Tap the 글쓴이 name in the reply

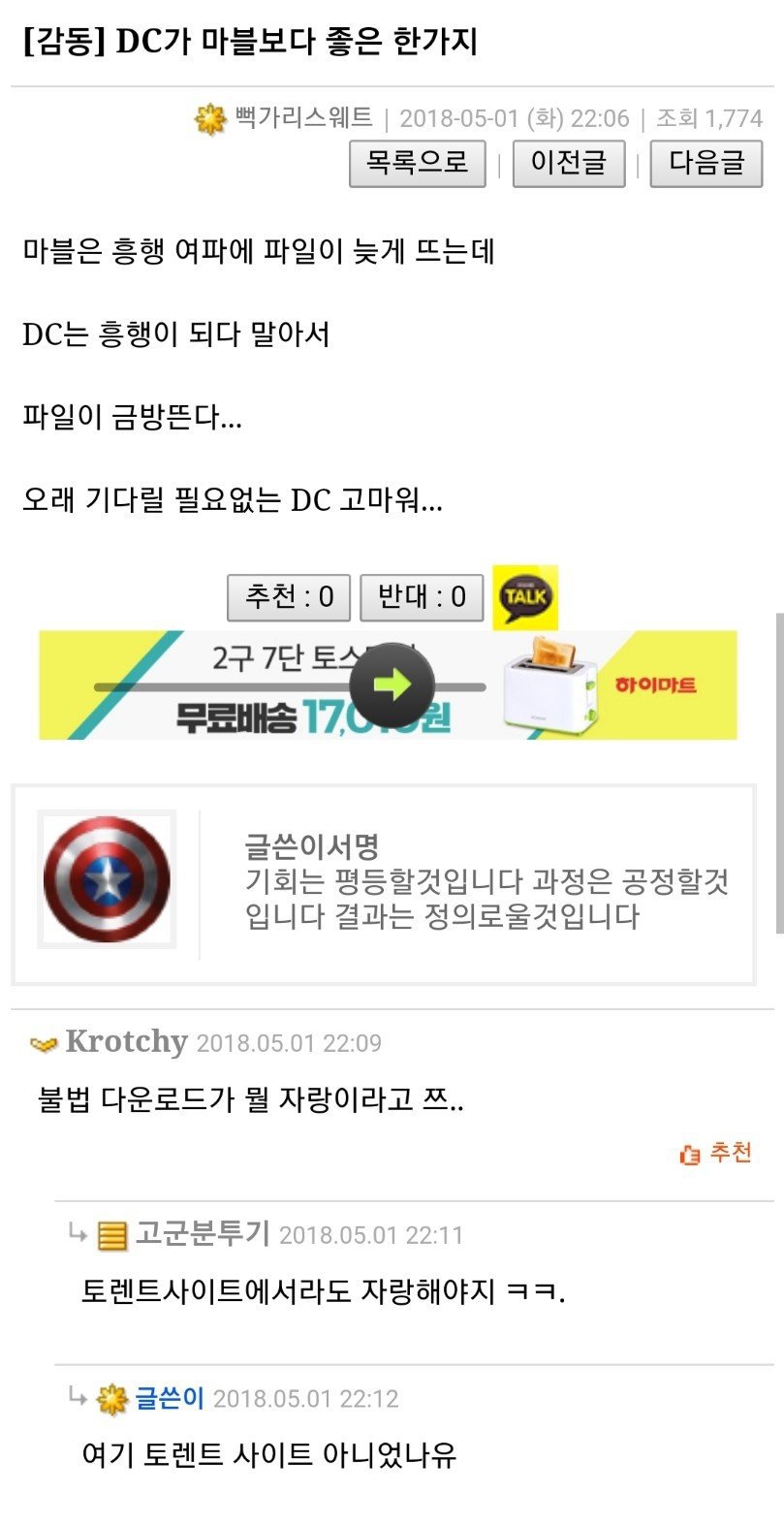click(169, 1398)
